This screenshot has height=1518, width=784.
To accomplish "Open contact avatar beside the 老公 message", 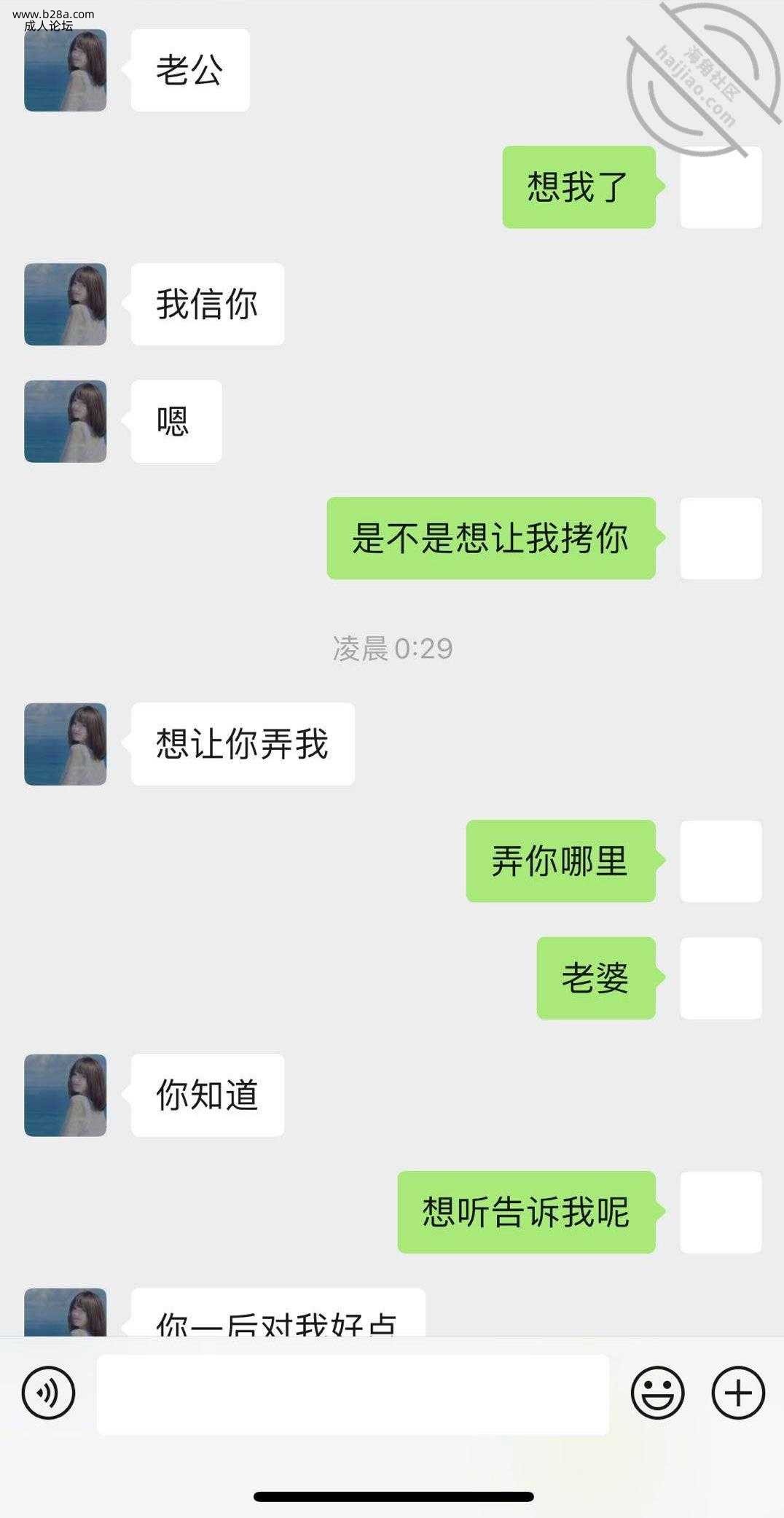I will (66, 70).
